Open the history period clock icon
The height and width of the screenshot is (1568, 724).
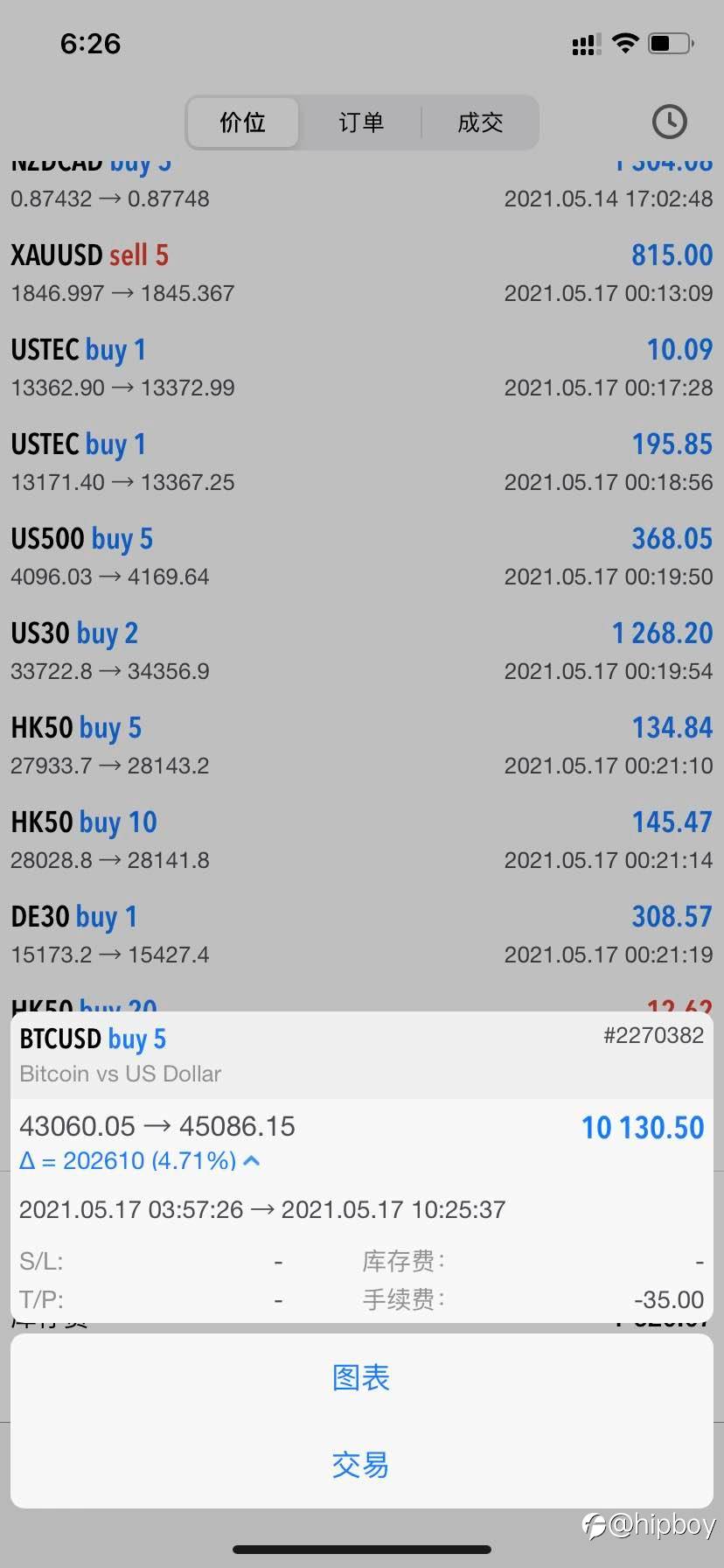tap(670, 122)
